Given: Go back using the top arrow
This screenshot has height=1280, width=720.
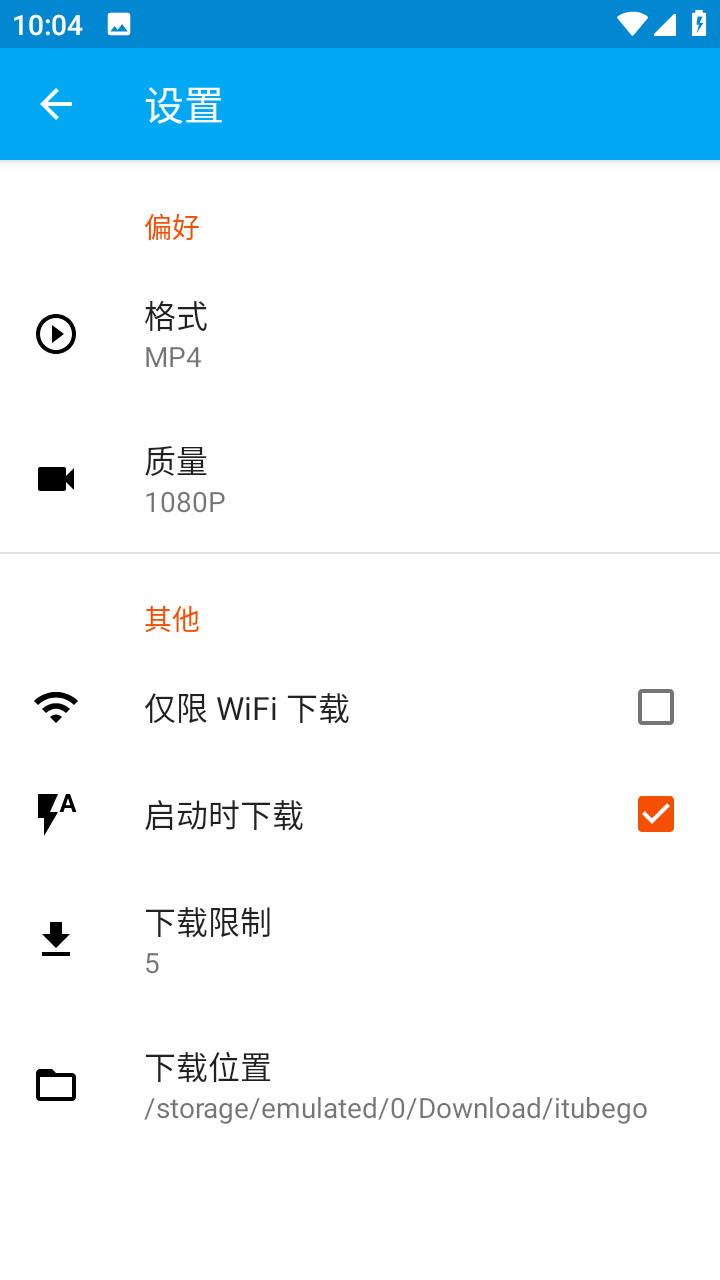Looking at the screenshot, I should coord(56,104).
